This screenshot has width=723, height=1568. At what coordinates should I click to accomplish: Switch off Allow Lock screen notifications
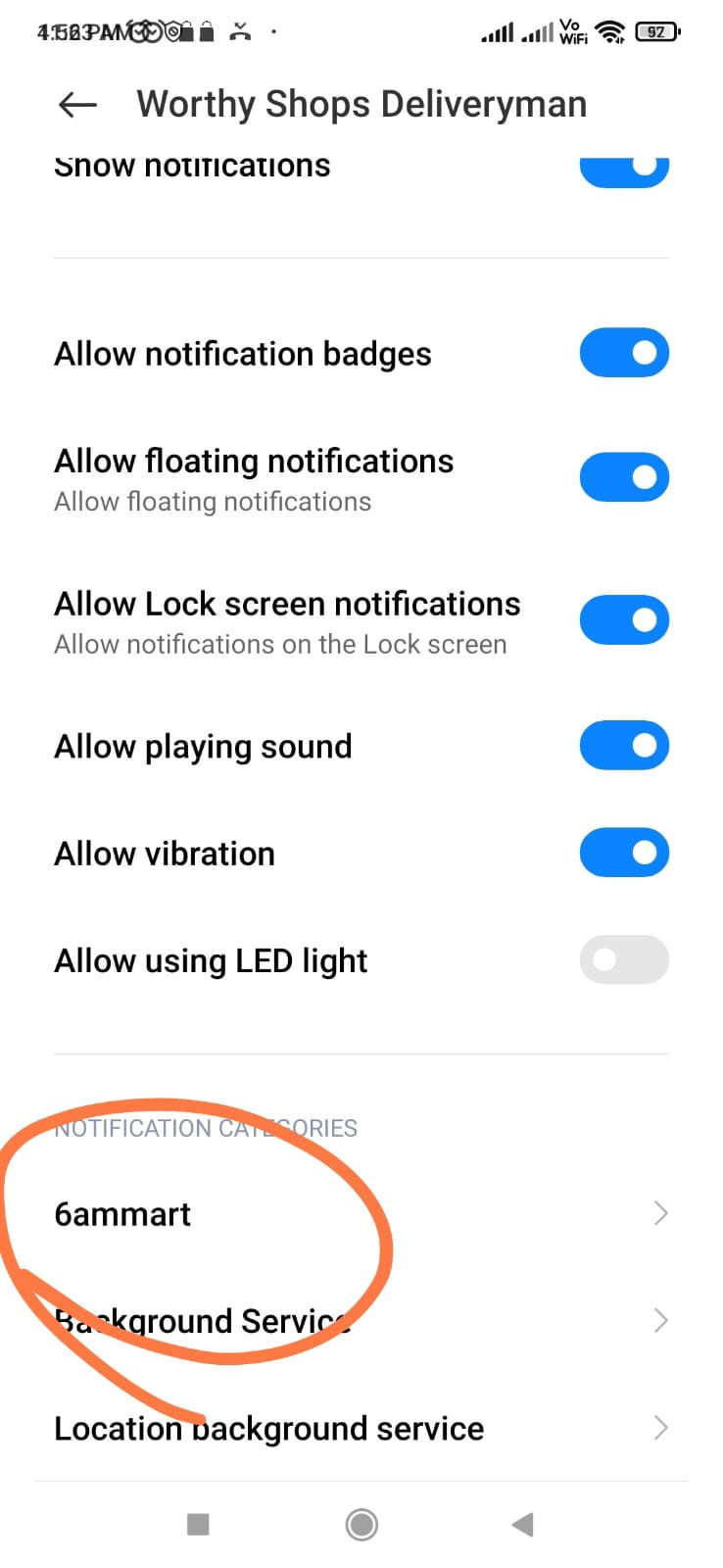click(x=624, y=620)
